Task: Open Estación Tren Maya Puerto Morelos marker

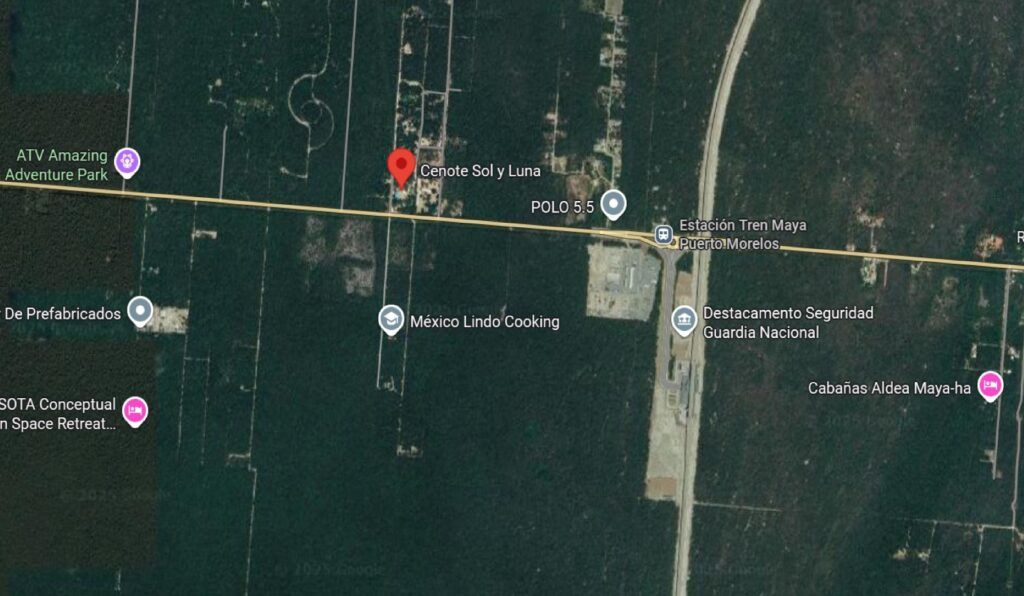Action: point(663,234)
